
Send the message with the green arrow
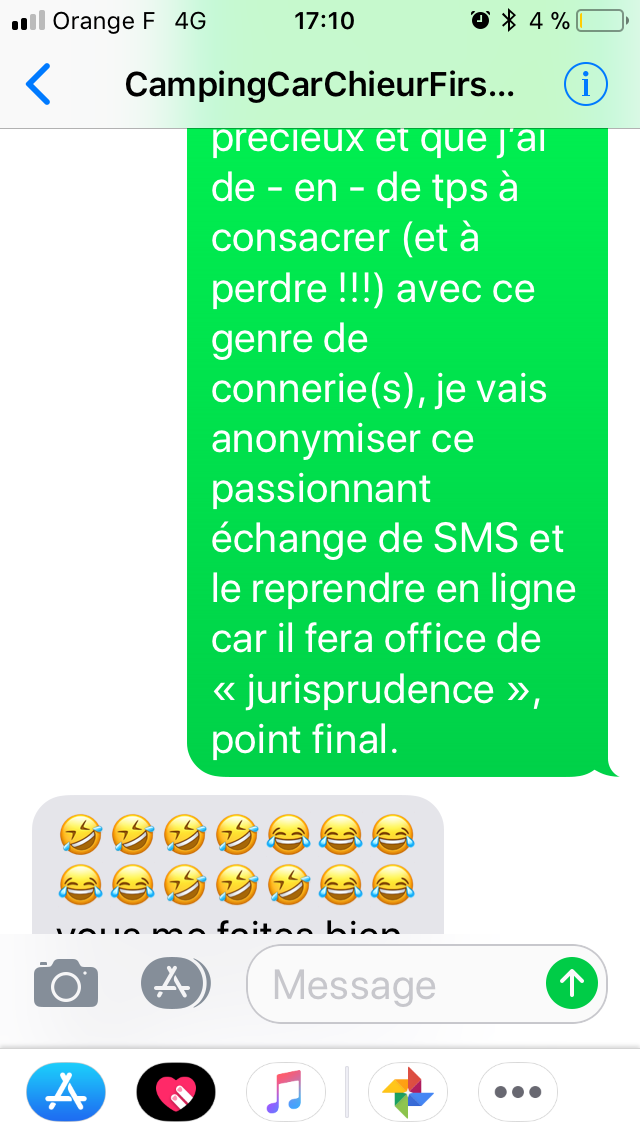[572, 984]
